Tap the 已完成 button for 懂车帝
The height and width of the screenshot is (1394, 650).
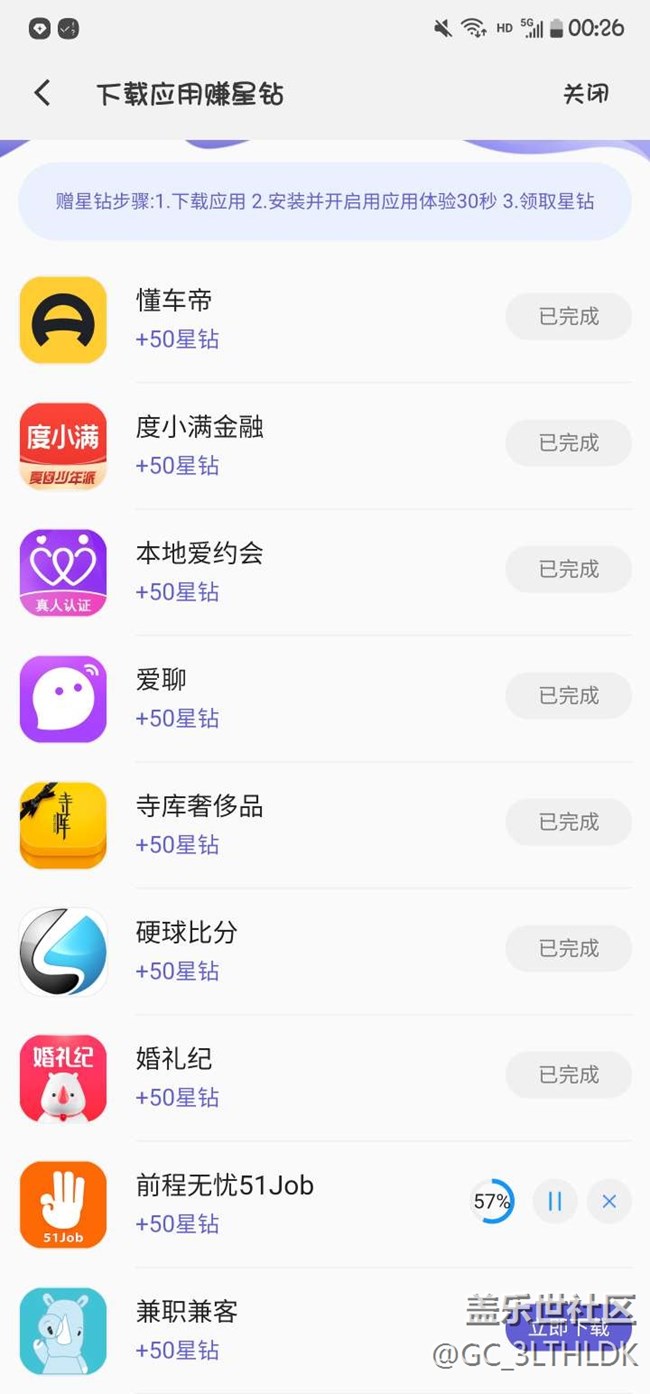[568, 317]
